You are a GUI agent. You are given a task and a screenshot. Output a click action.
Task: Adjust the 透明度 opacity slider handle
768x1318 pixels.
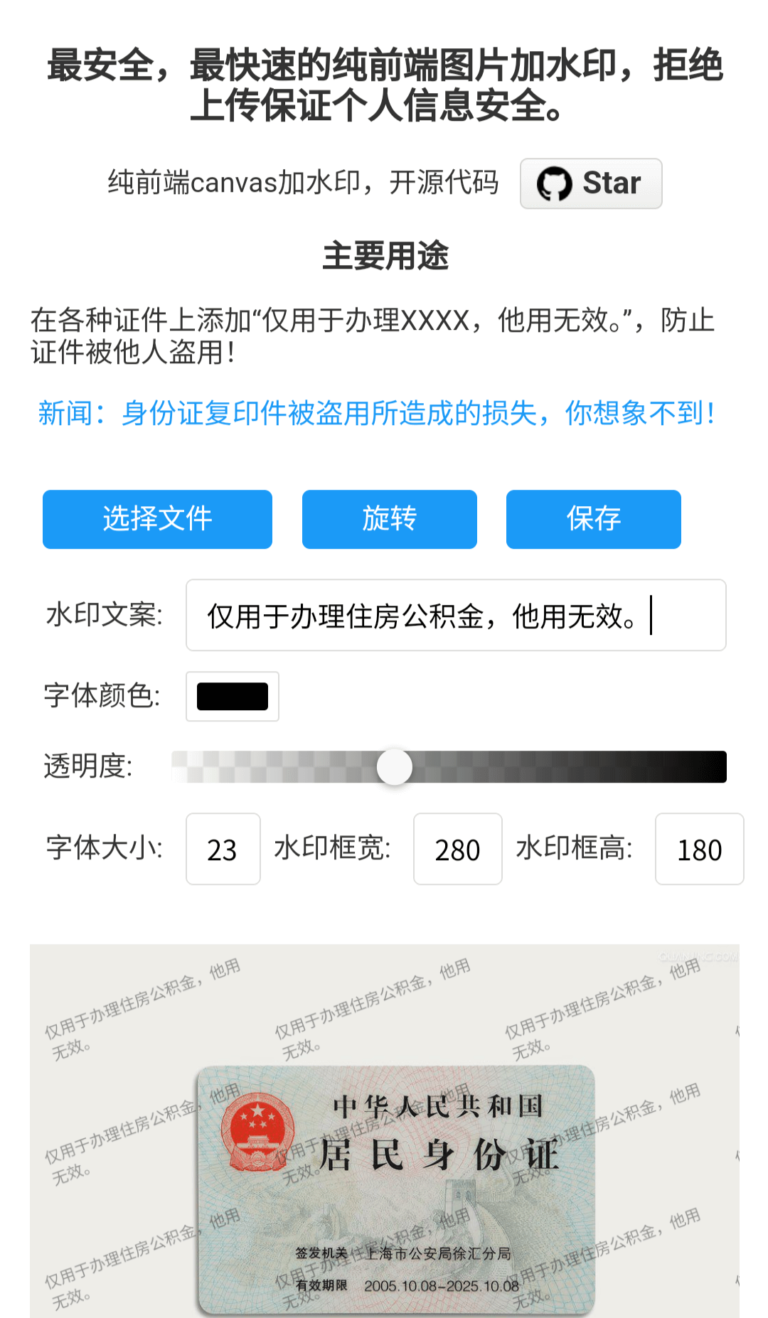tap(394, 766)
